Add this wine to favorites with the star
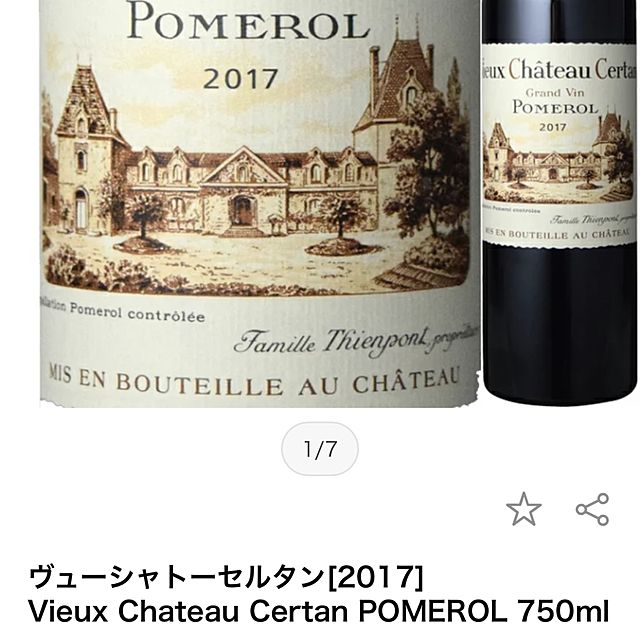640x640 pixels. 523,509
